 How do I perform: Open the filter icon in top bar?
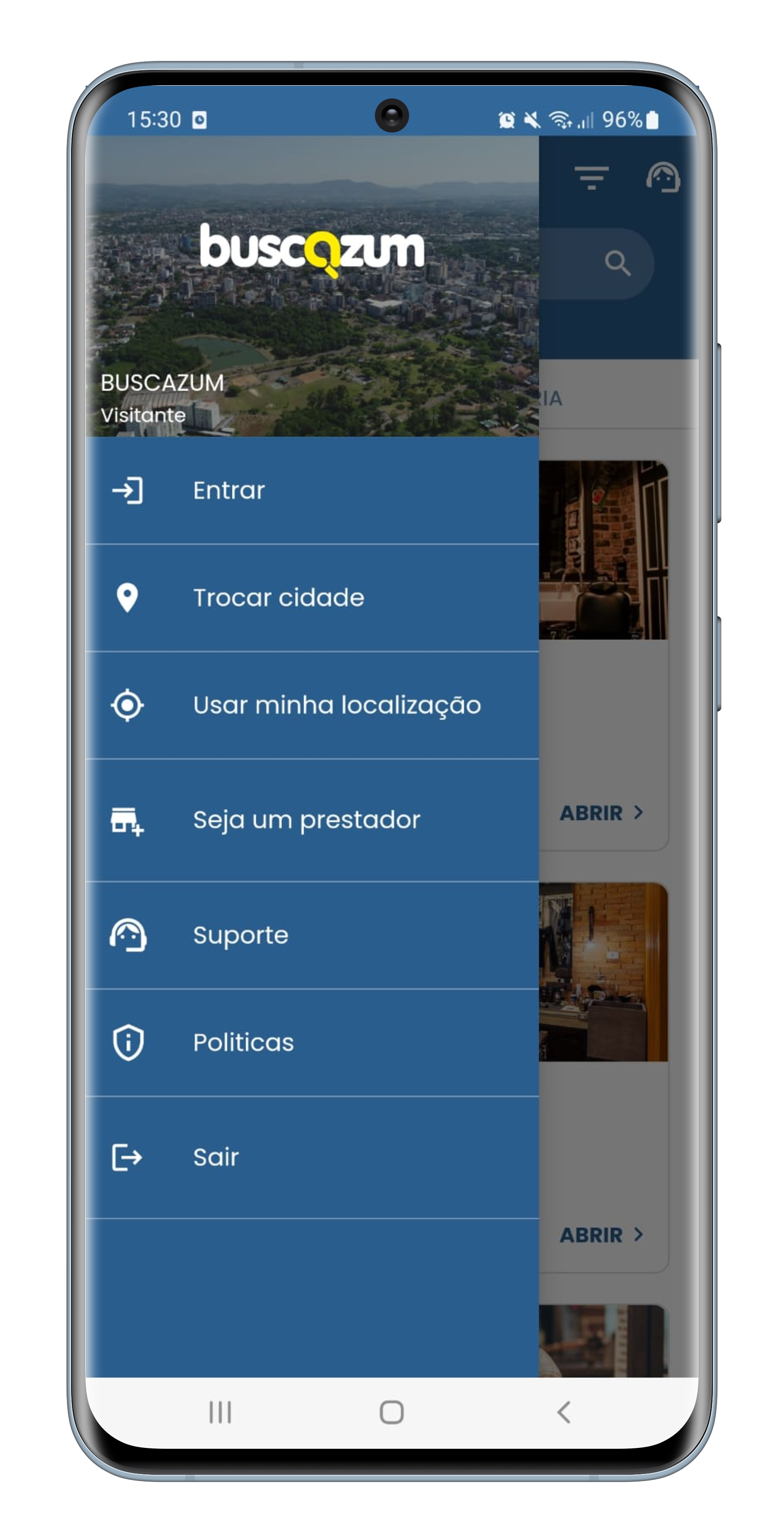click(x=591, y=177)
